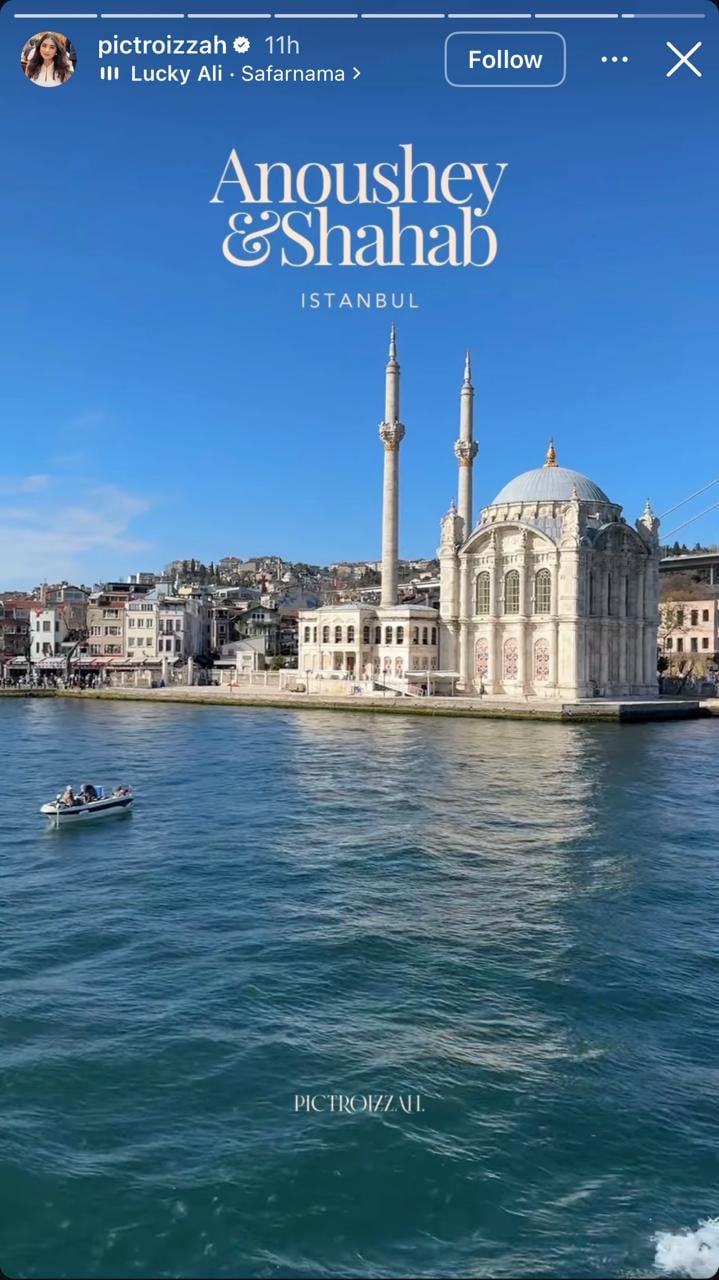Open the Lucky Ali Safarnama music link
The width and height of the screenshot is (719, 1280).
[230, 74]
